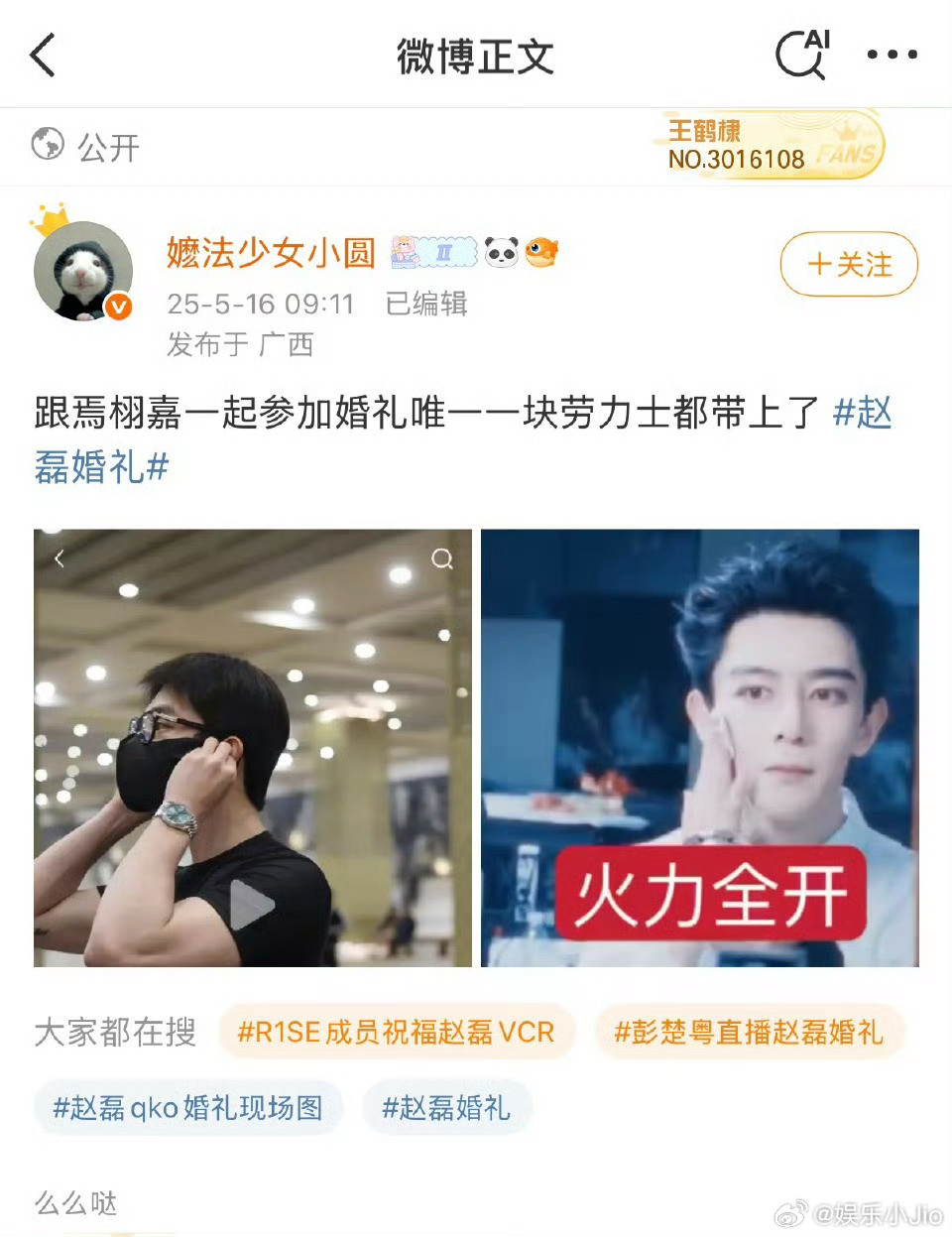
Task: Open the username 嬷法少女小圆
Action: (271, 253)
